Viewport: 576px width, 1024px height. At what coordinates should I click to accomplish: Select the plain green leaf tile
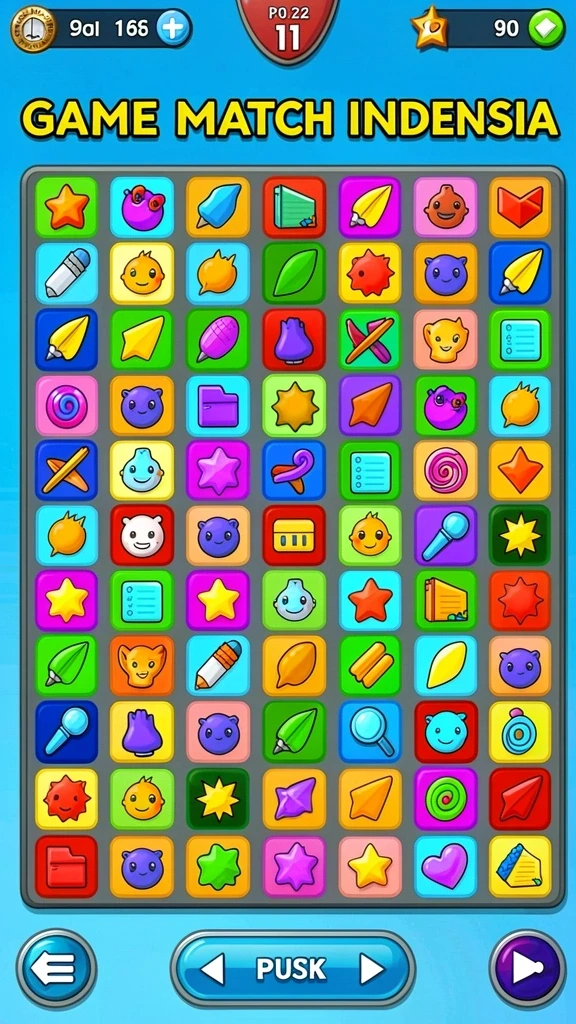click(294, 273)
